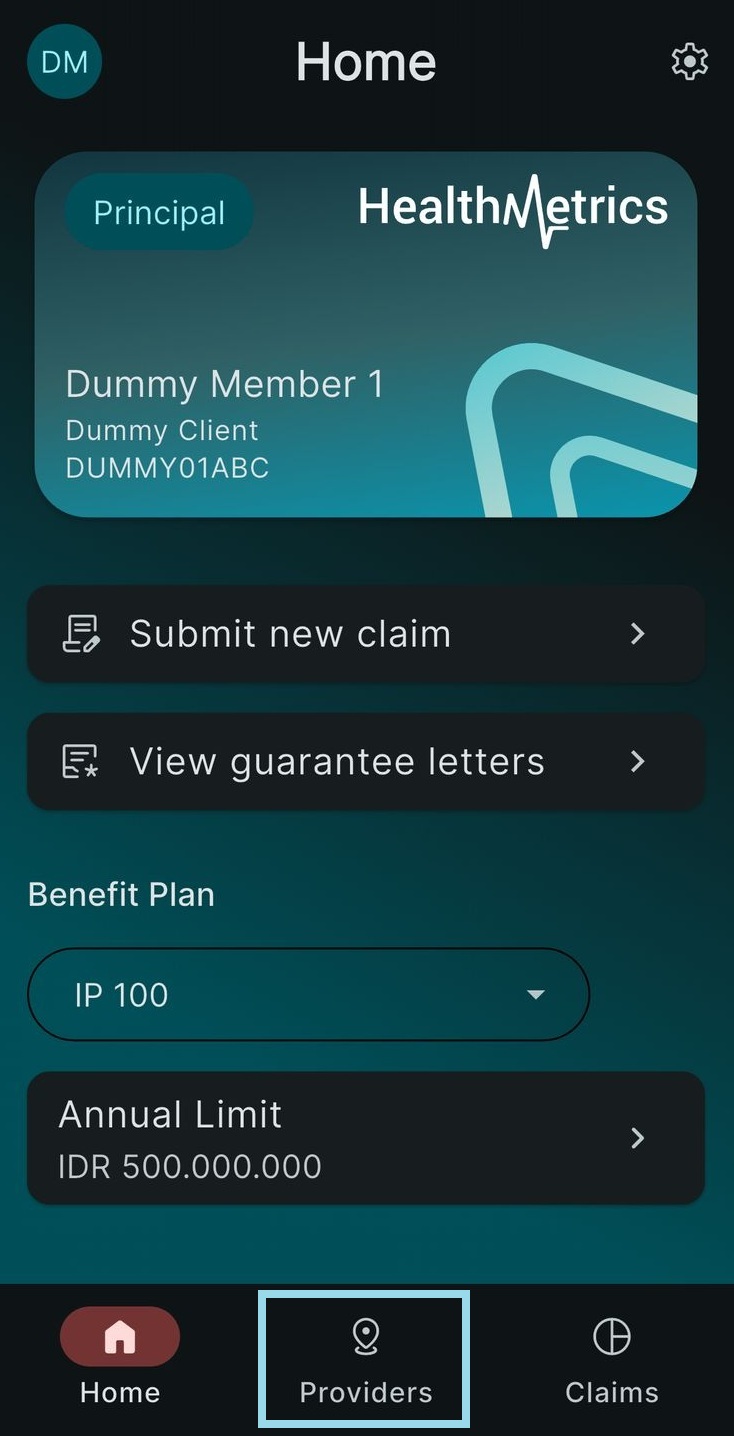View Annual Limit IDR 500.000.000 details
Viewport: 734px width, 1436px height.
click(366, 1138)
